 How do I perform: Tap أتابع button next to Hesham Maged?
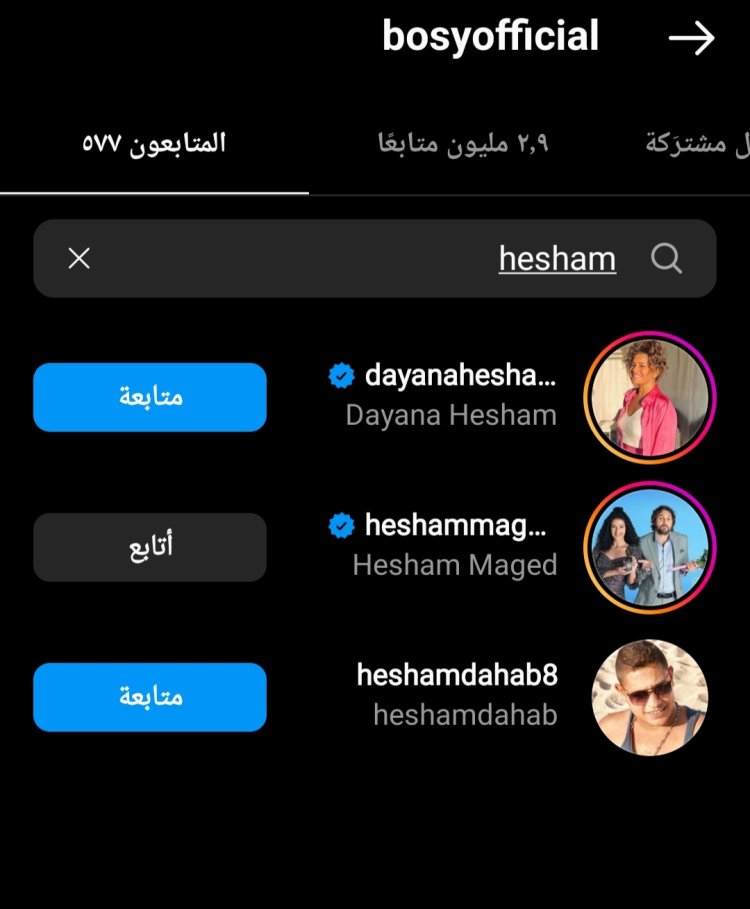[x=150, y=547]
